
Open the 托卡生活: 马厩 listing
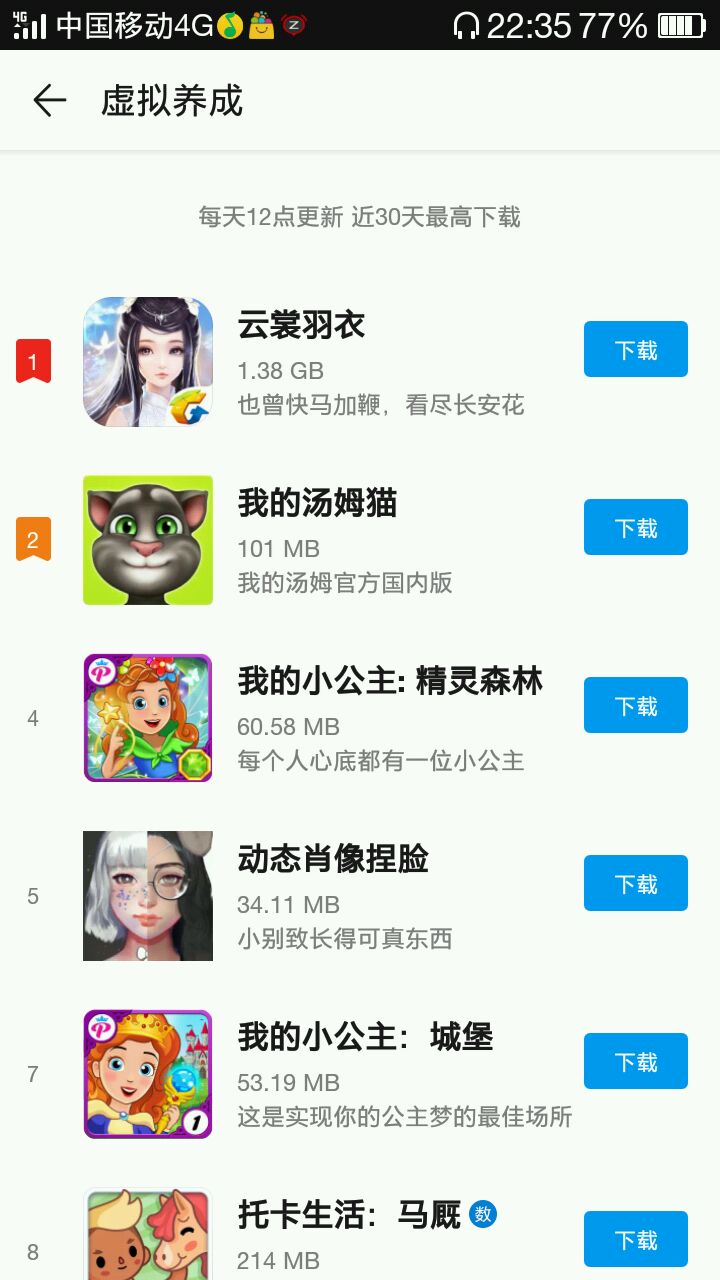click(x=349, y=1216)
